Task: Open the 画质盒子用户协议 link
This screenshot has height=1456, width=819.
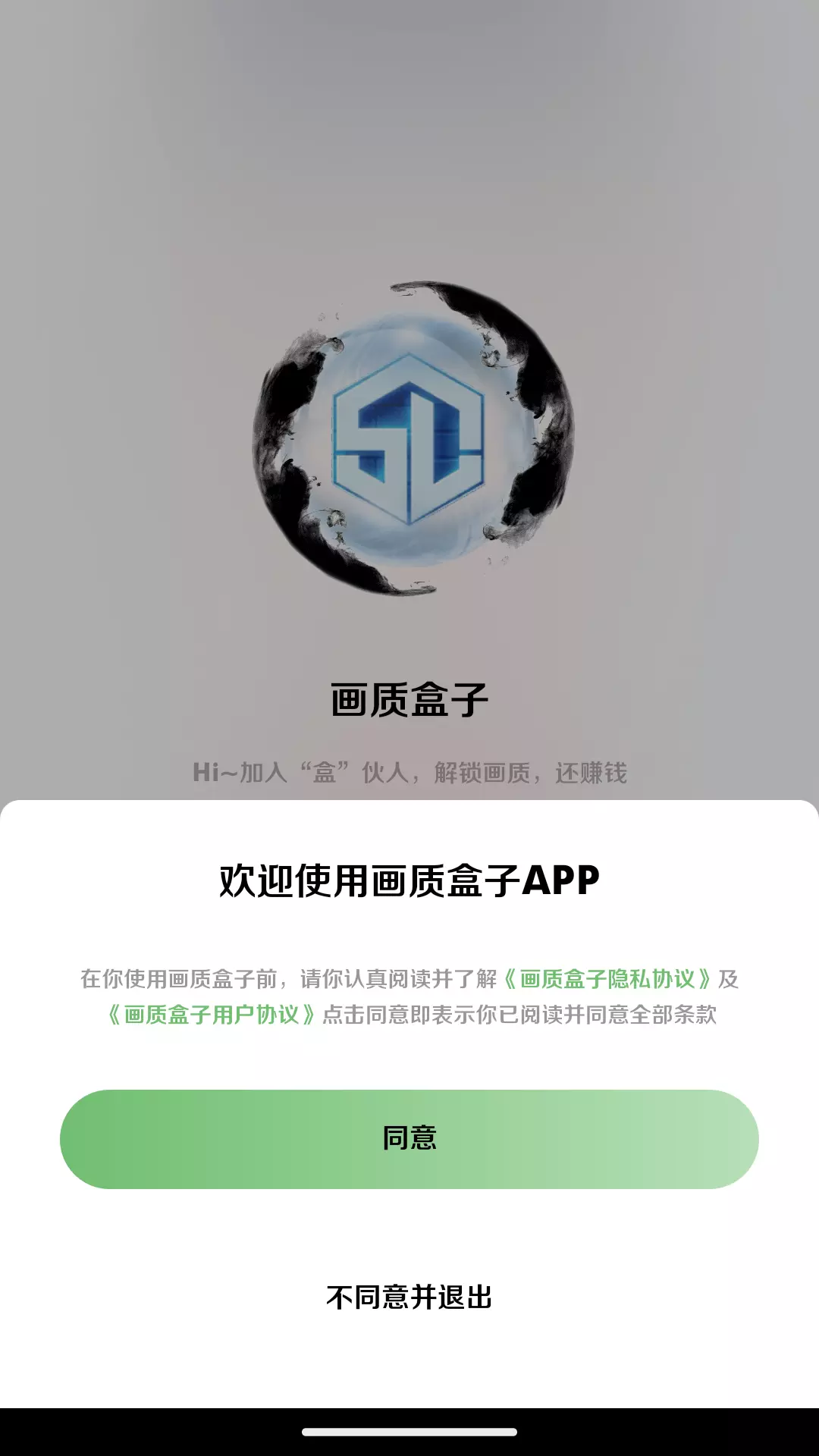Action: (212, 1015)
